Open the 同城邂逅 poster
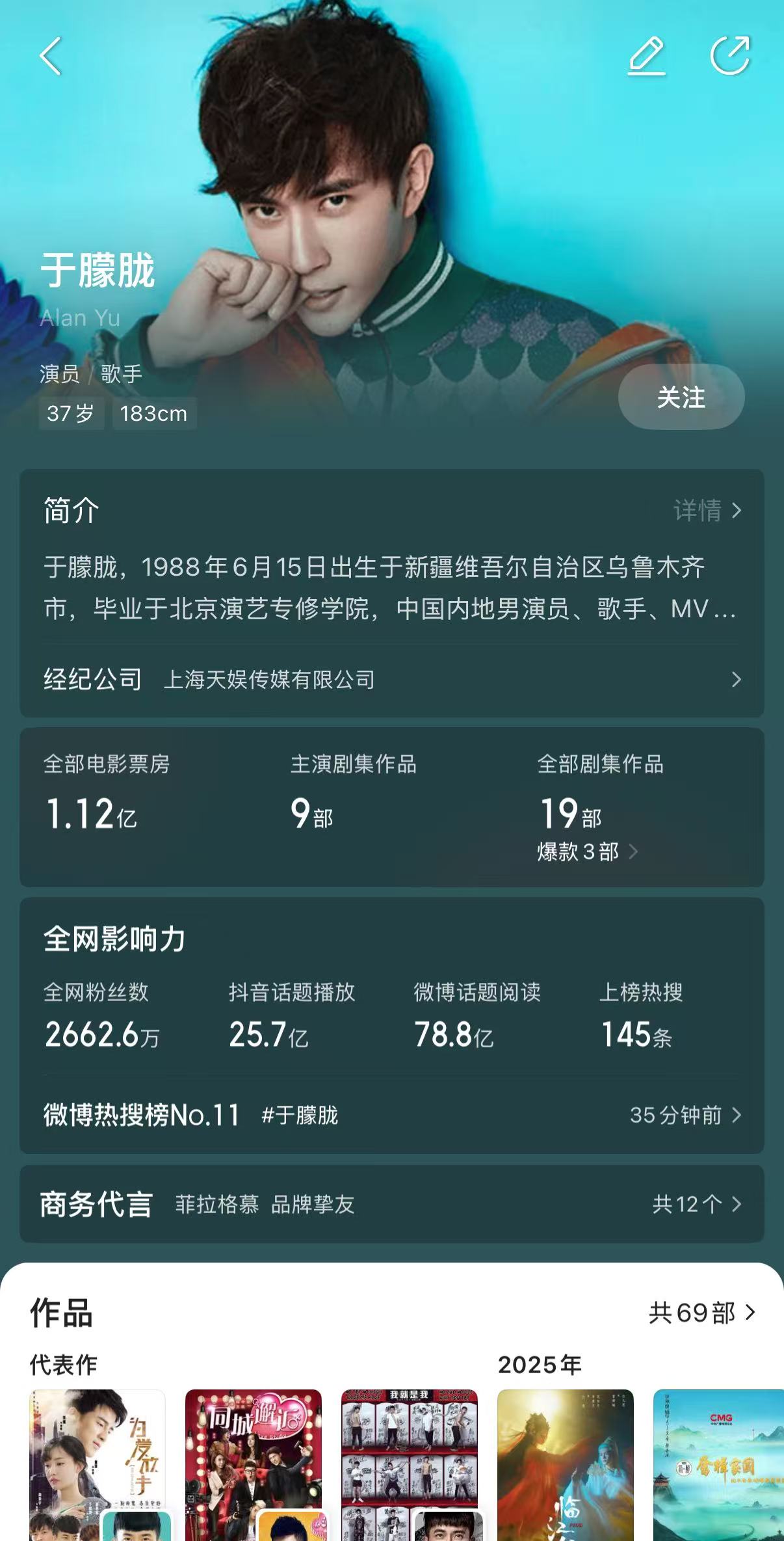Image resolution: width=784 pixels, height=1541 pixels. pyautogui.click(x=253, y=1464)
